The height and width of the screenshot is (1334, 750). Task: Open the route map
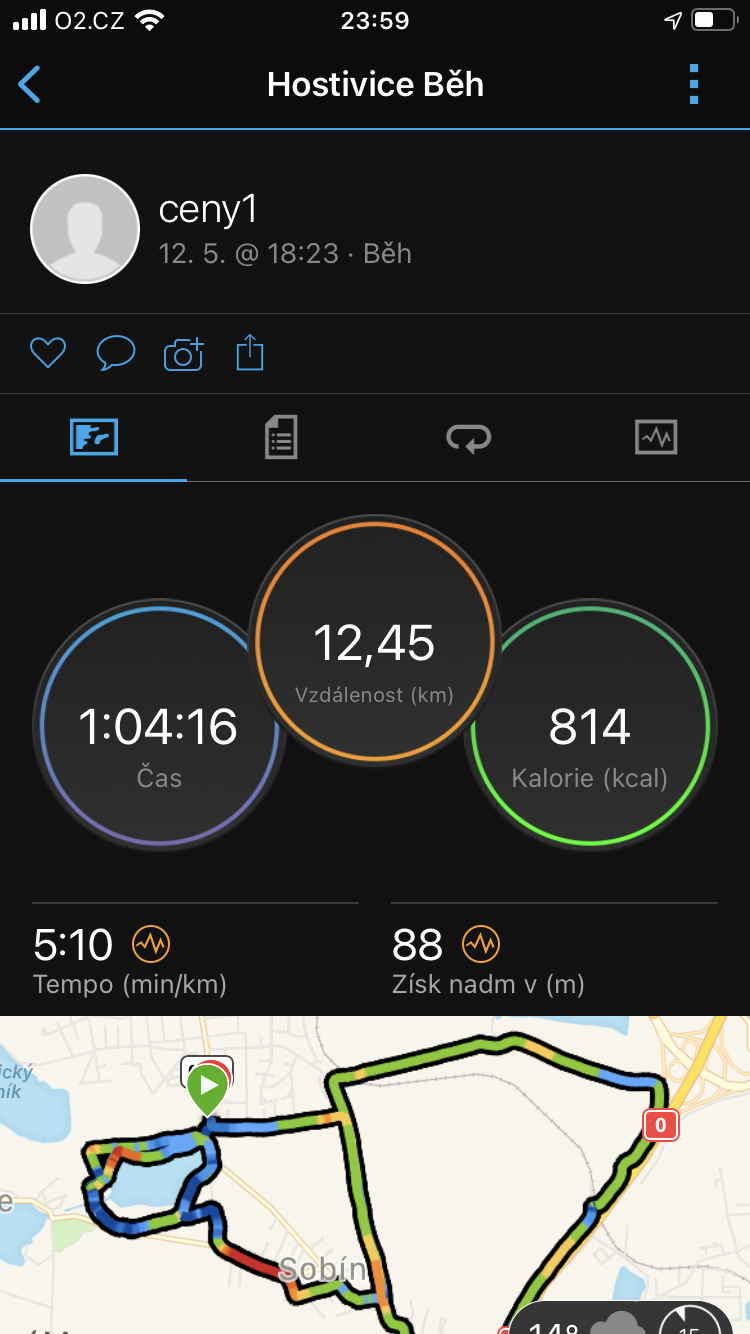tap(375, 1175)
